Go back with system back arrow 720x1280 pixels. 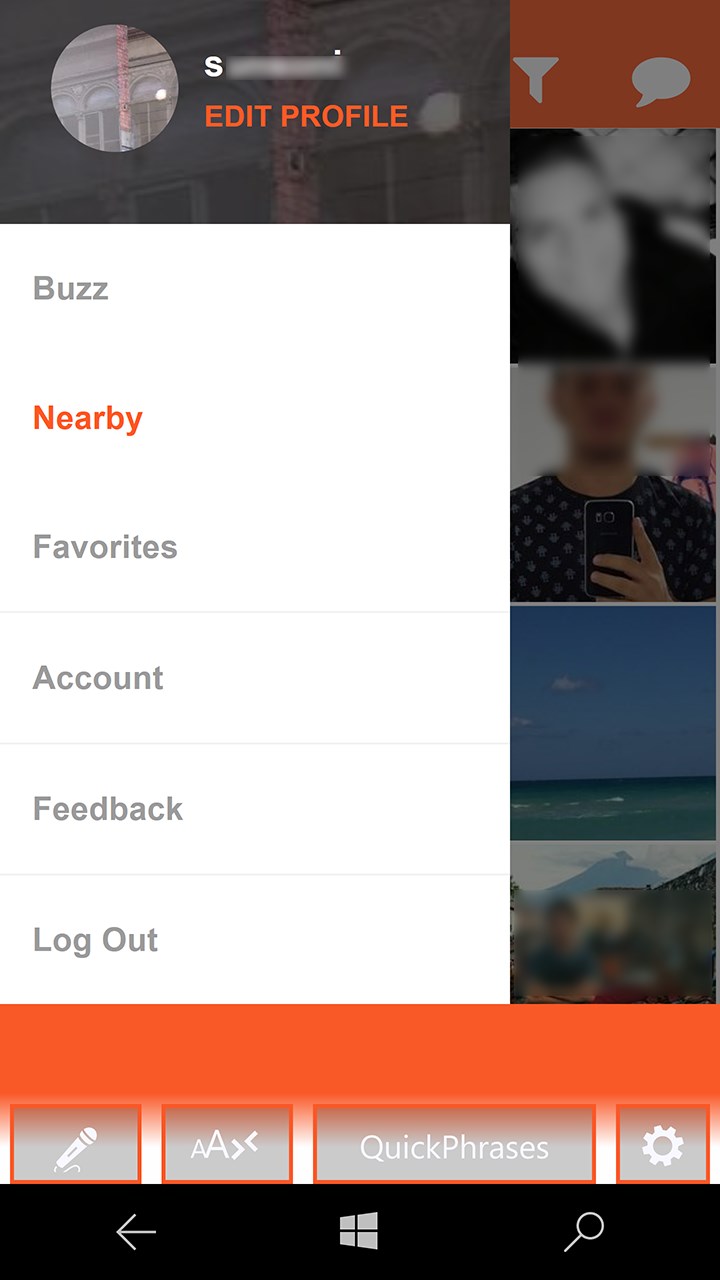(136, 1232)
